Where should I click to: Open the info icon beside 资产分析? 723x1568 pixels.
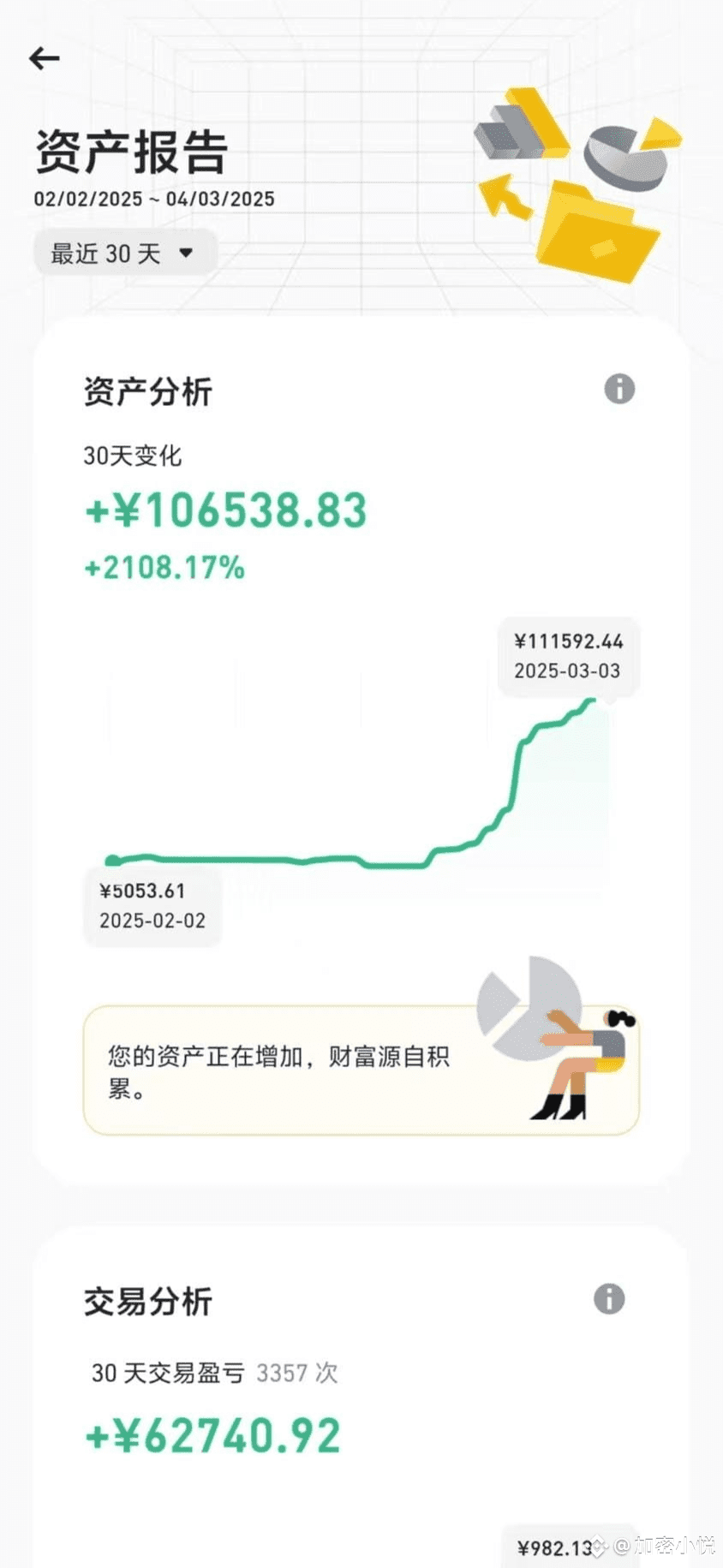[x=619, y=389]
